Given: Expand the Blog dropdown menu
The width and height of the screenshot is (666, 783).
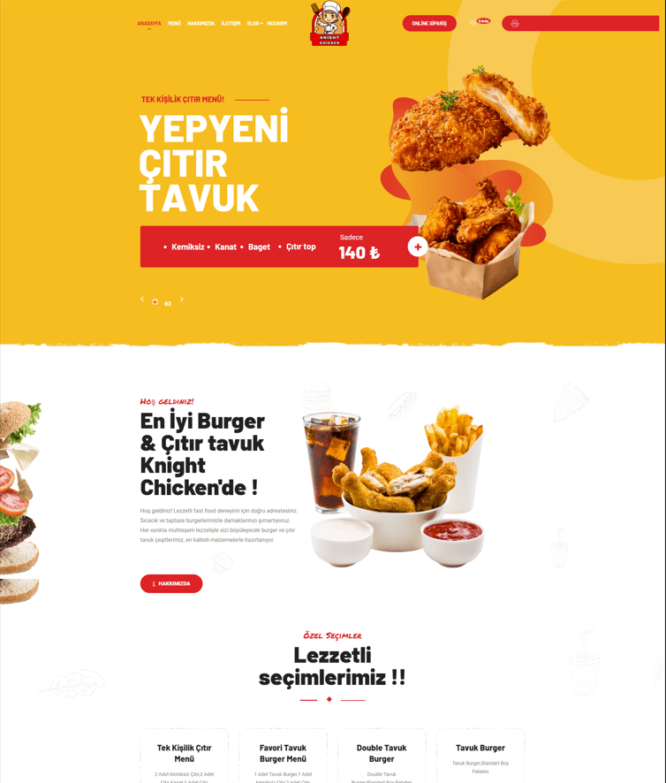Looking at the screenshot, I should tap(254, 23).
